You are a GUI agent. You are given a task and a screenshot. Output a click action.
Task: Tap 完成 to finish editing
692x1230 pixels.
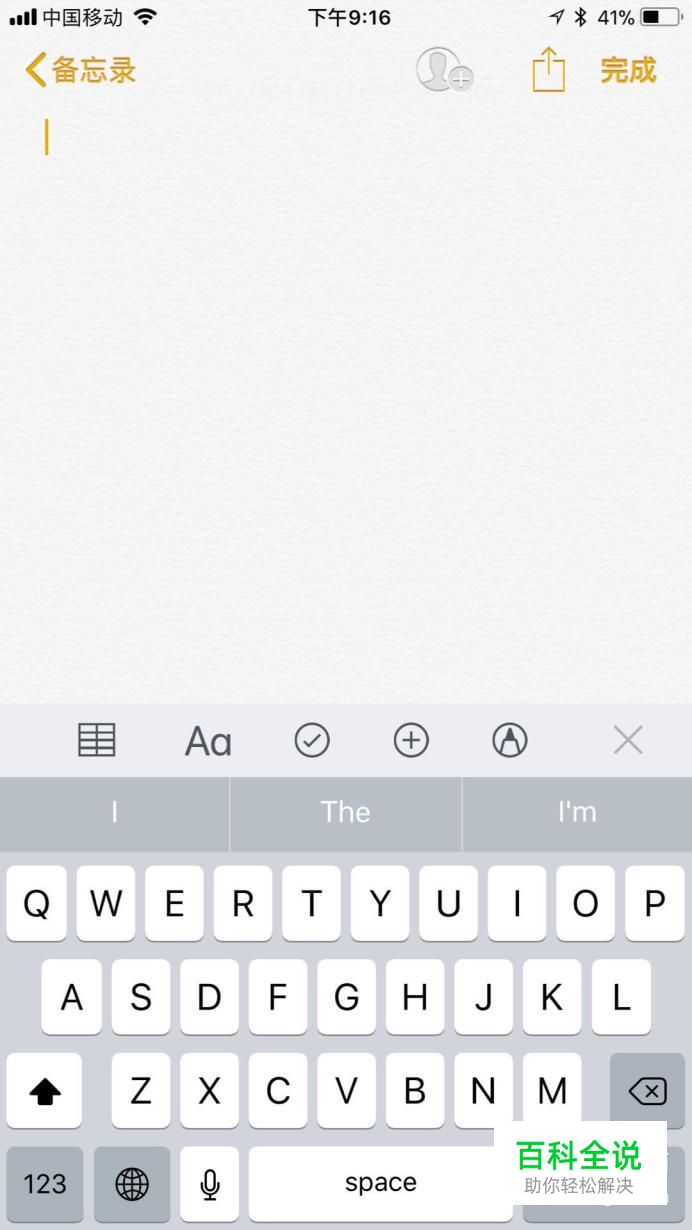628,70
